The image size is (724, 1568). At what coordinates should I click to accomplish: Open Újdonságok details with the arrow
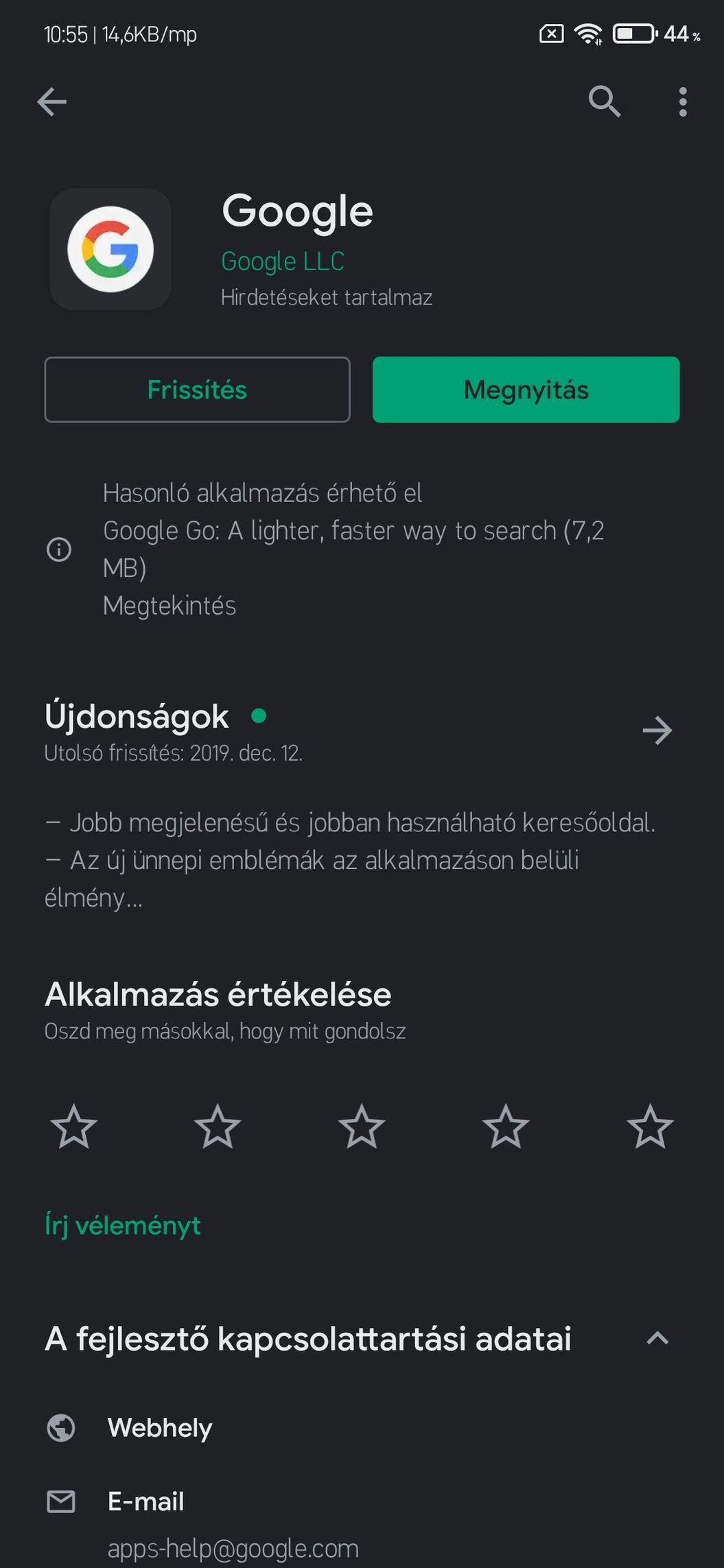tap(657, 730)
